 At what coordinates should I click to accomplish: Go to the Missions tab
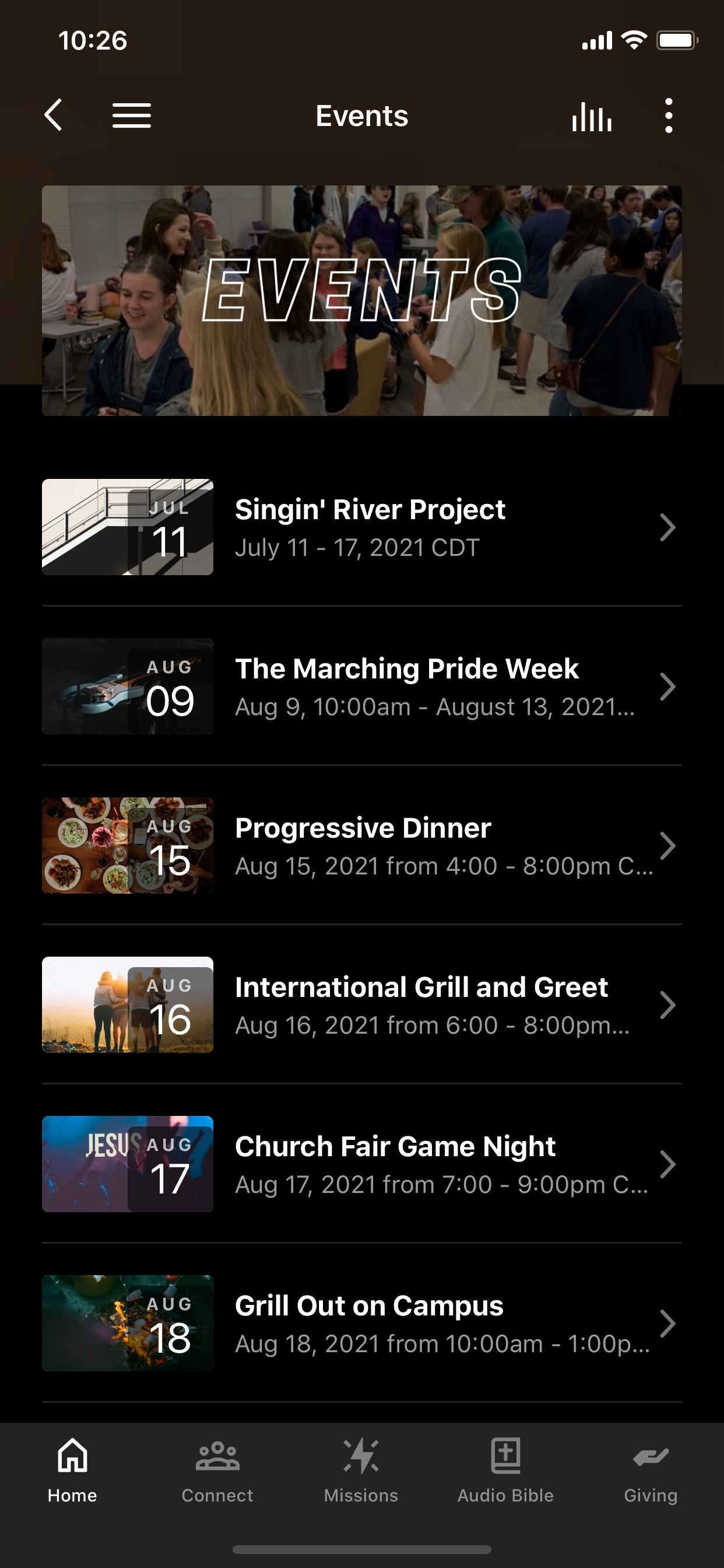coord(361,1469)
